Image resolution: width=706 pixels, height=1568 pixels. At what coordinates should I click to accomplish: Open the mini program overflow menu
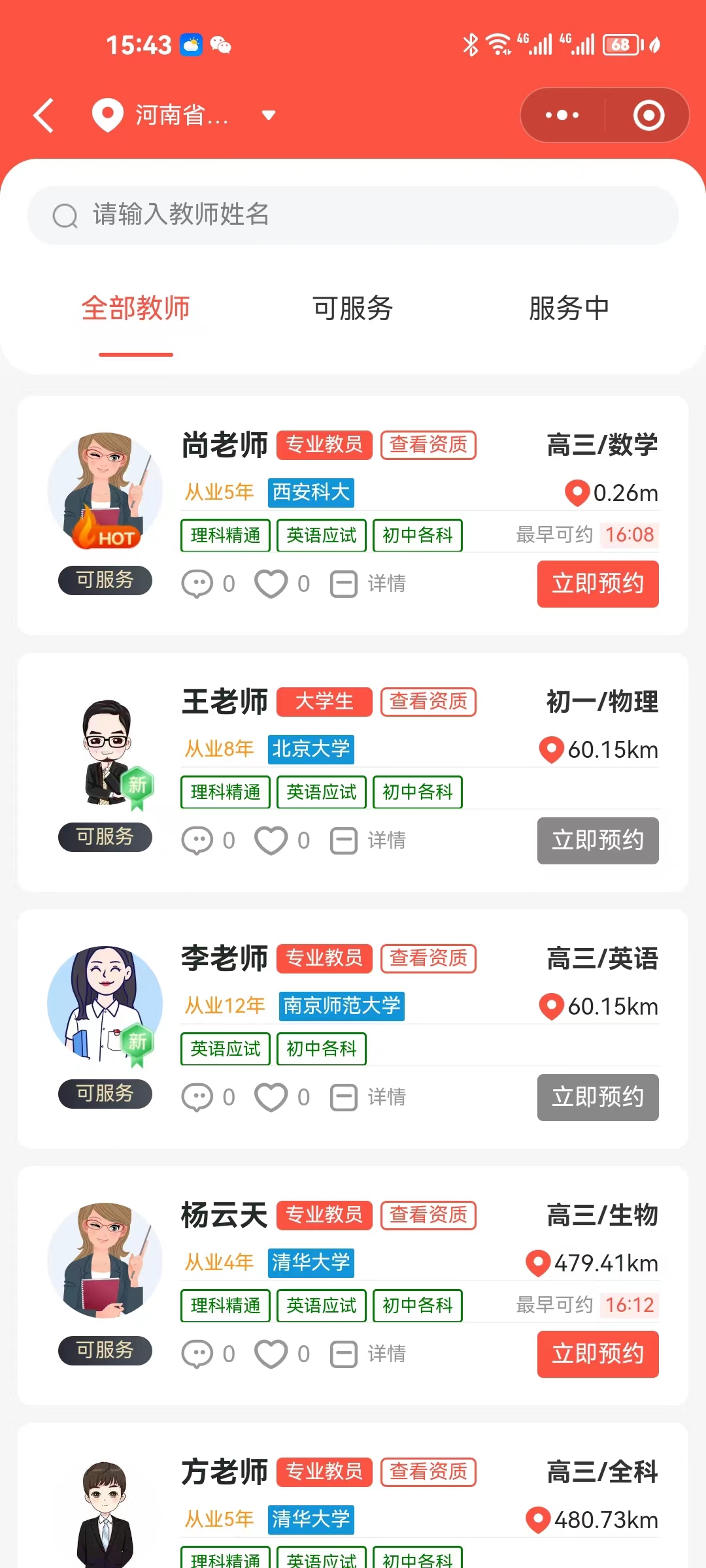pyautogui.click(x=562, y=116)
